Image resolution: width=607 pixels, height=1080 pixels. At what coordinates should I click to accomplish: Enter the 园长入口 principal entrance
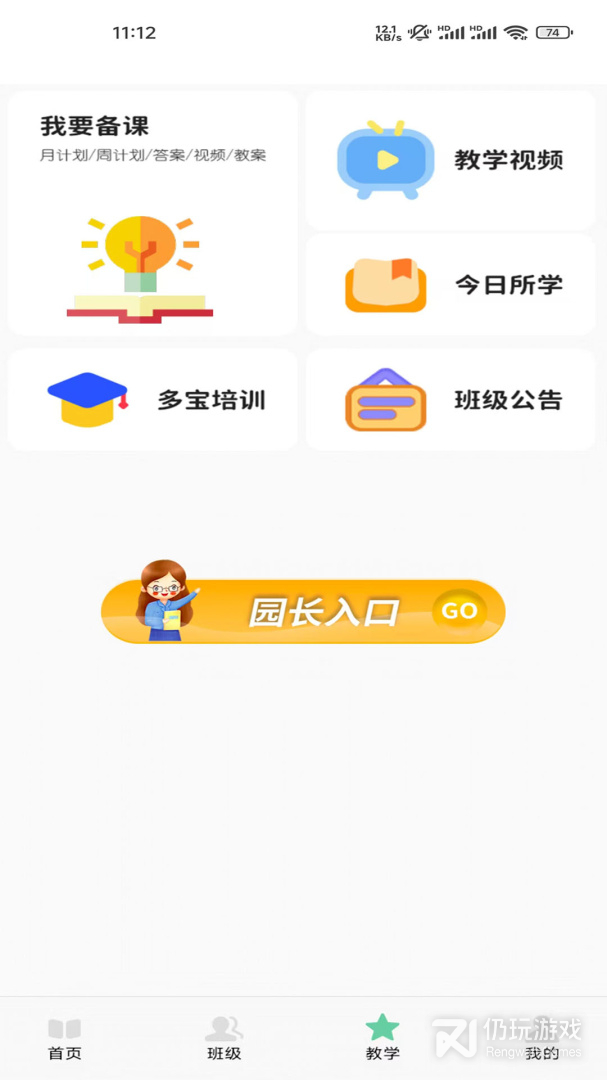[x=303, y=611]
